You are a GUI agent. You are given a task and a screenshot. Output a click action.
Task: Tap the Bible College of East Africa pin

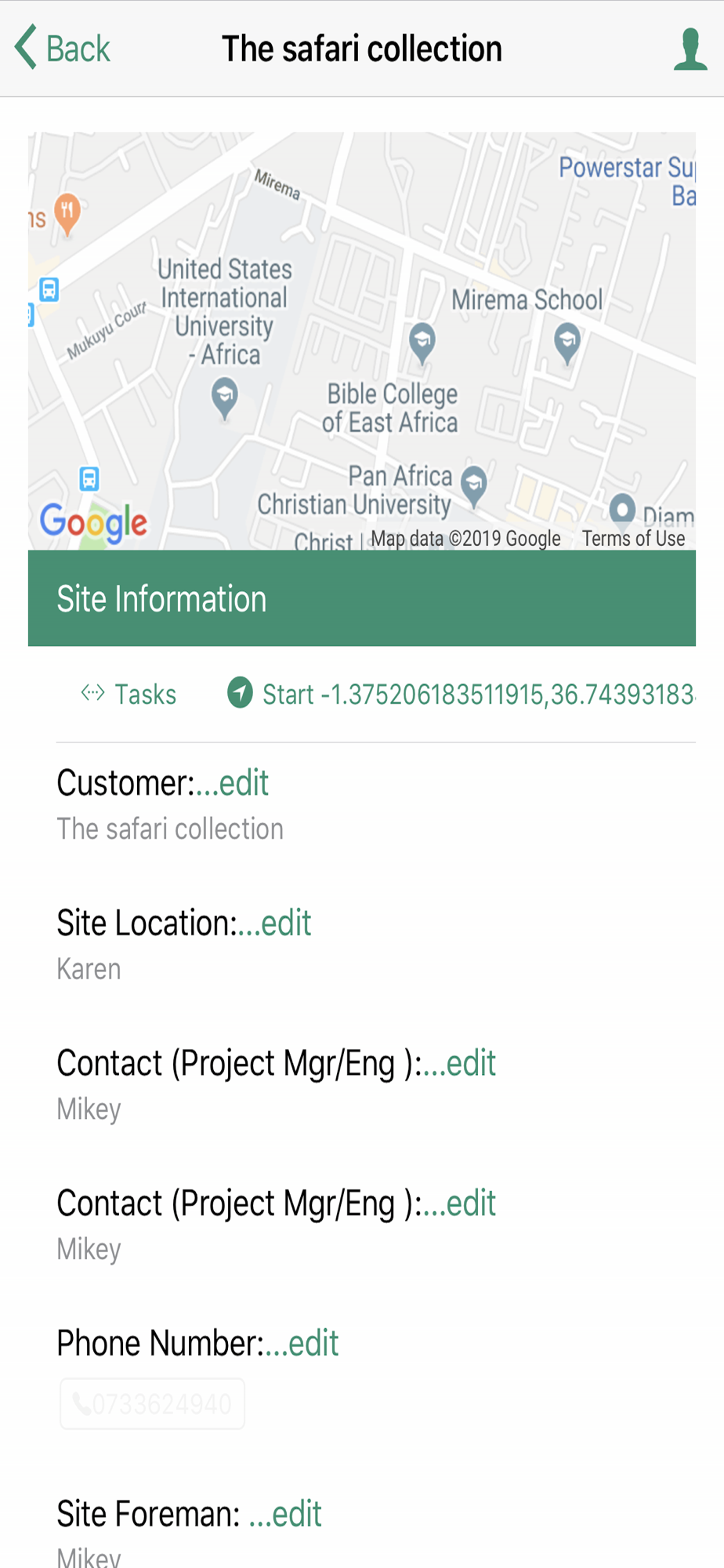click(422, 343)
